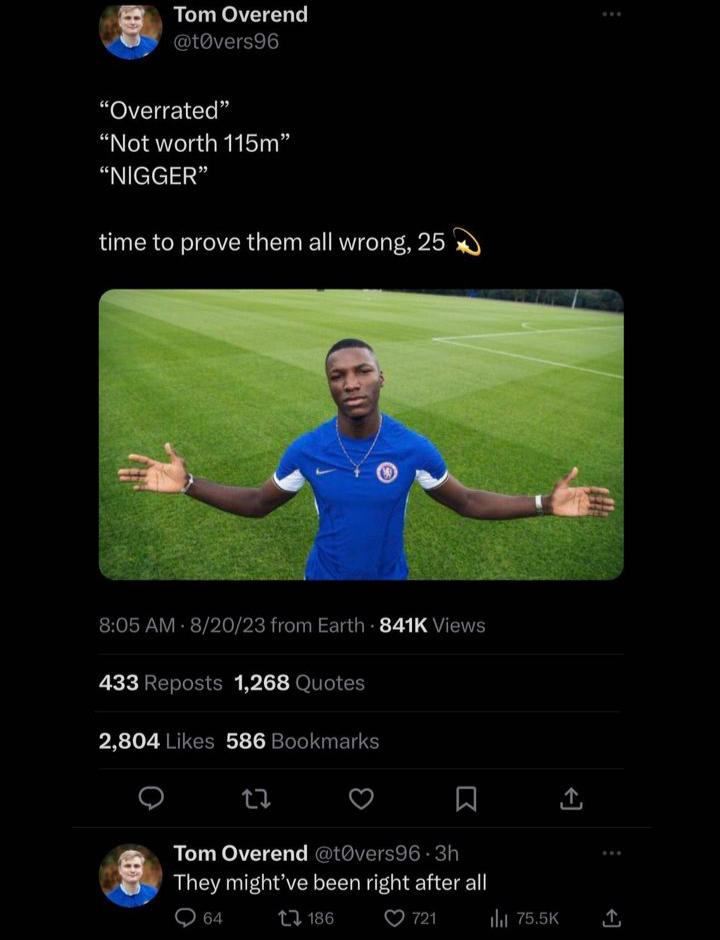
Task: Tap the comment icon showing 64 replies
Action: tap(187, 917)
